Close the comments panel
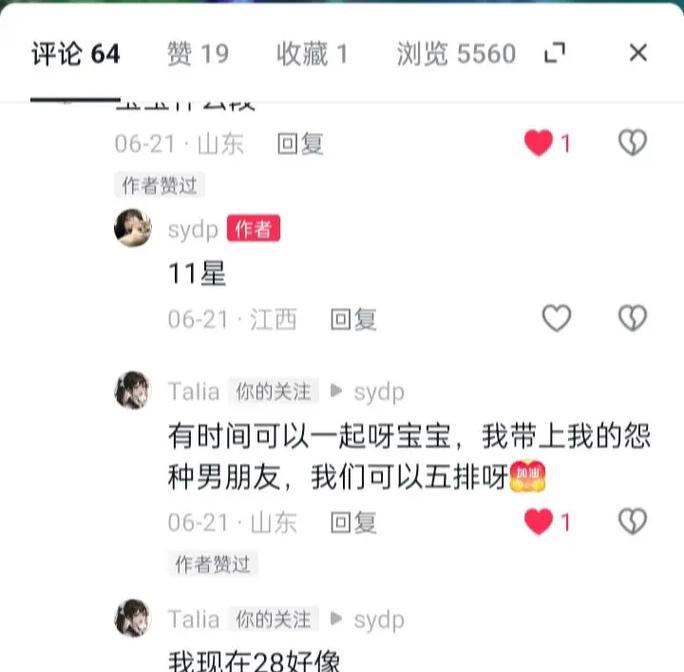684x672 pixels. (x=638, y=54)
